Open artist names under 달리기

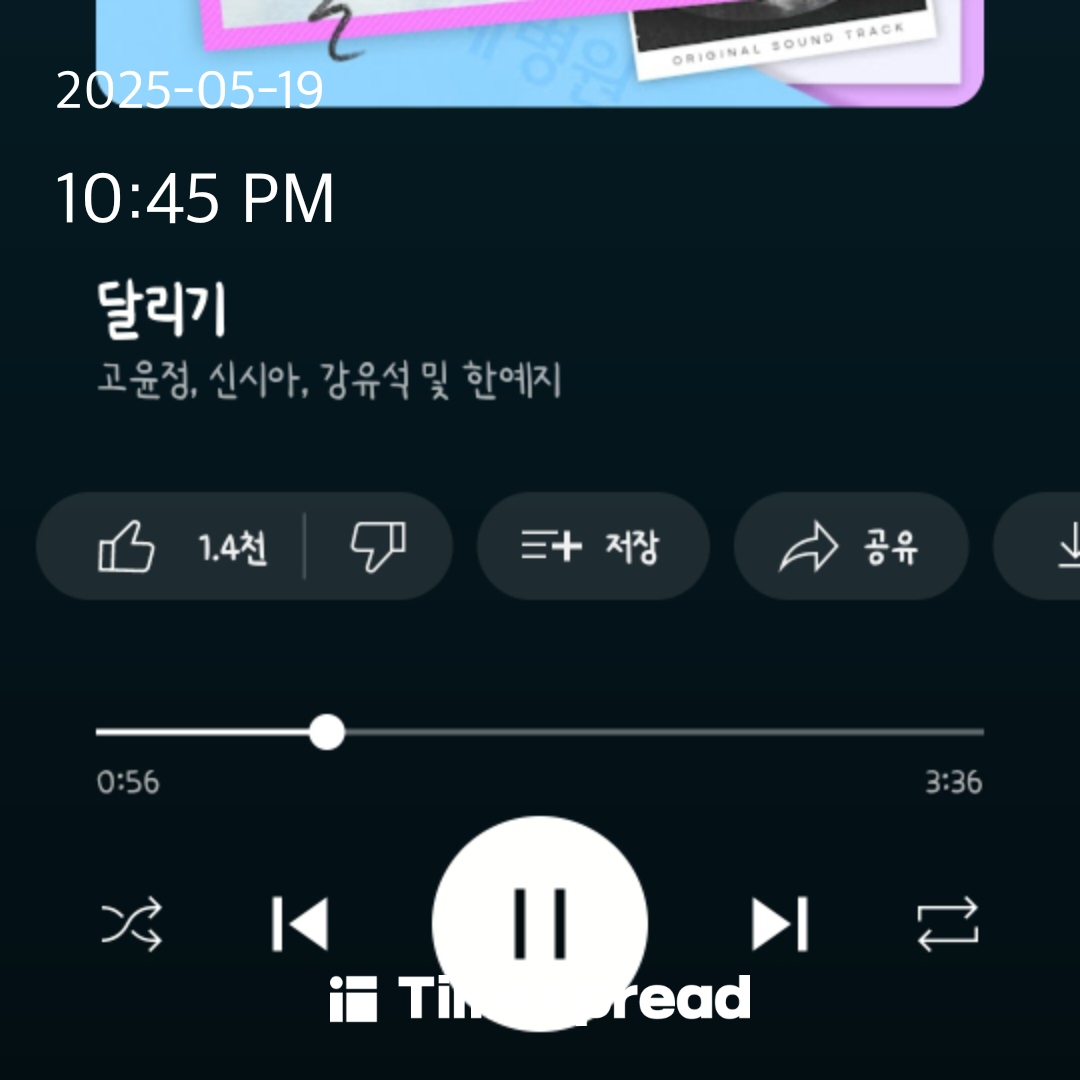tap(328, 382)
